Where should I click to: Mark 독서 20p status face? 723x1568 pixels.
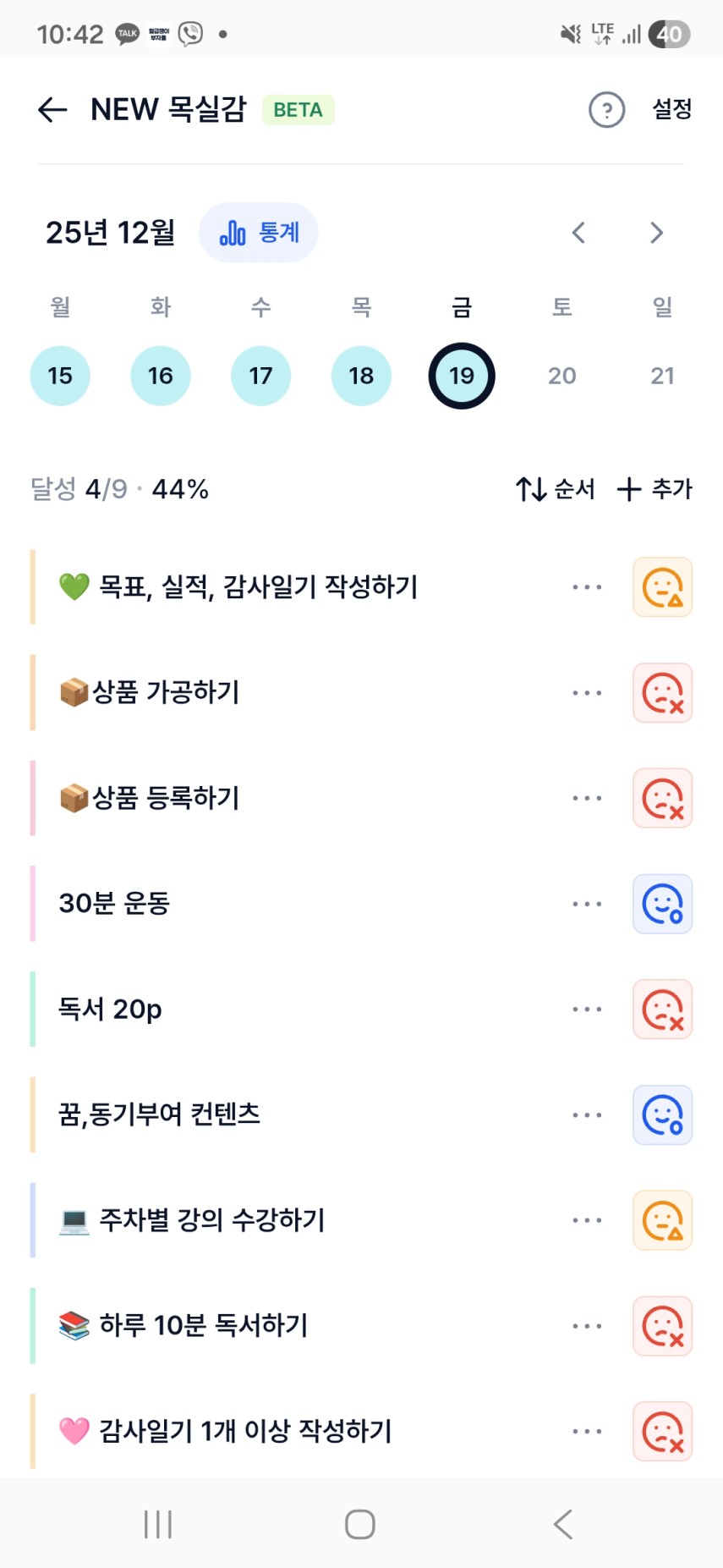[662, 1010]
